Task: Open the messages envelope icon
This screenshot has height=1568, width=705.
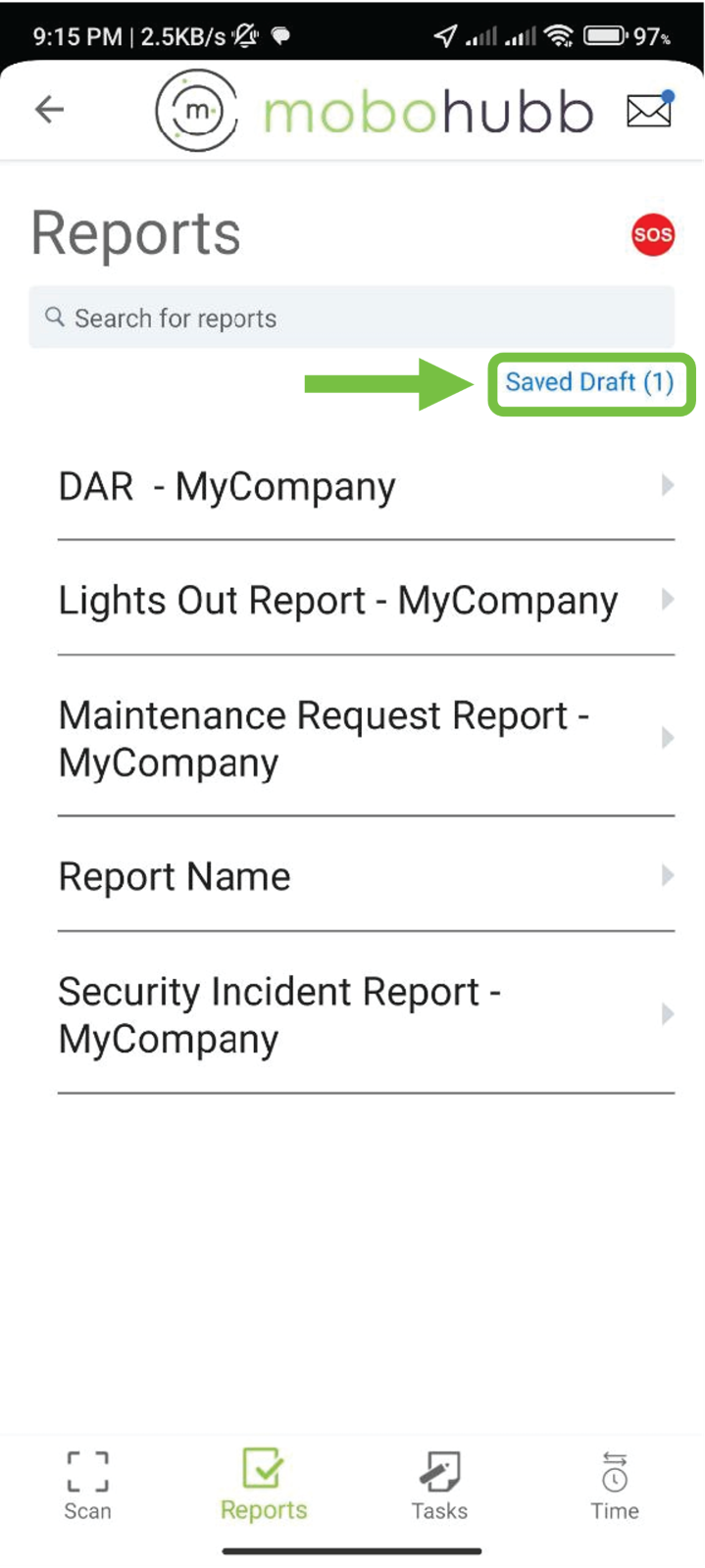Action: (649, 111)
